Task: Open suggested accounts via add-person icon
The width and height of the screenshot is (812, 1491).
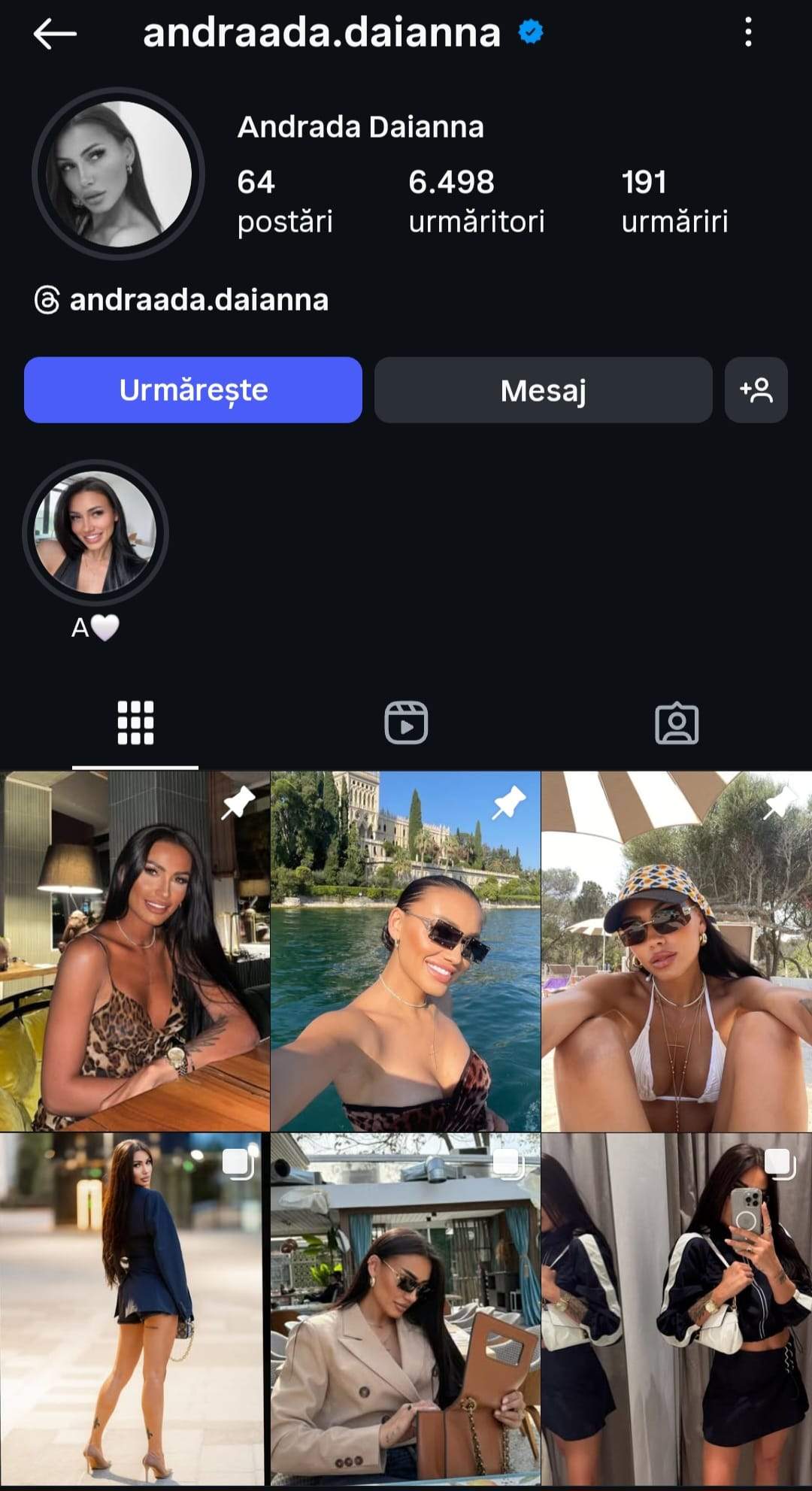Action: 756,389
